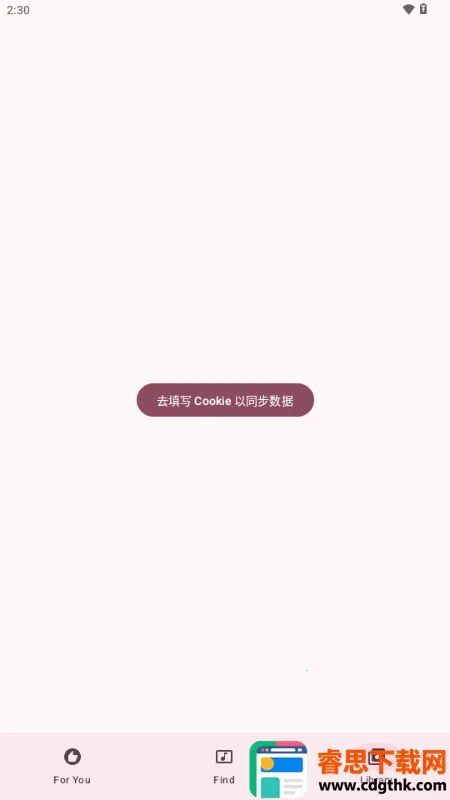The height and width of the screenshot is (800, 450).
Task: Open the Find tab
Action: [x=224, y=766]
